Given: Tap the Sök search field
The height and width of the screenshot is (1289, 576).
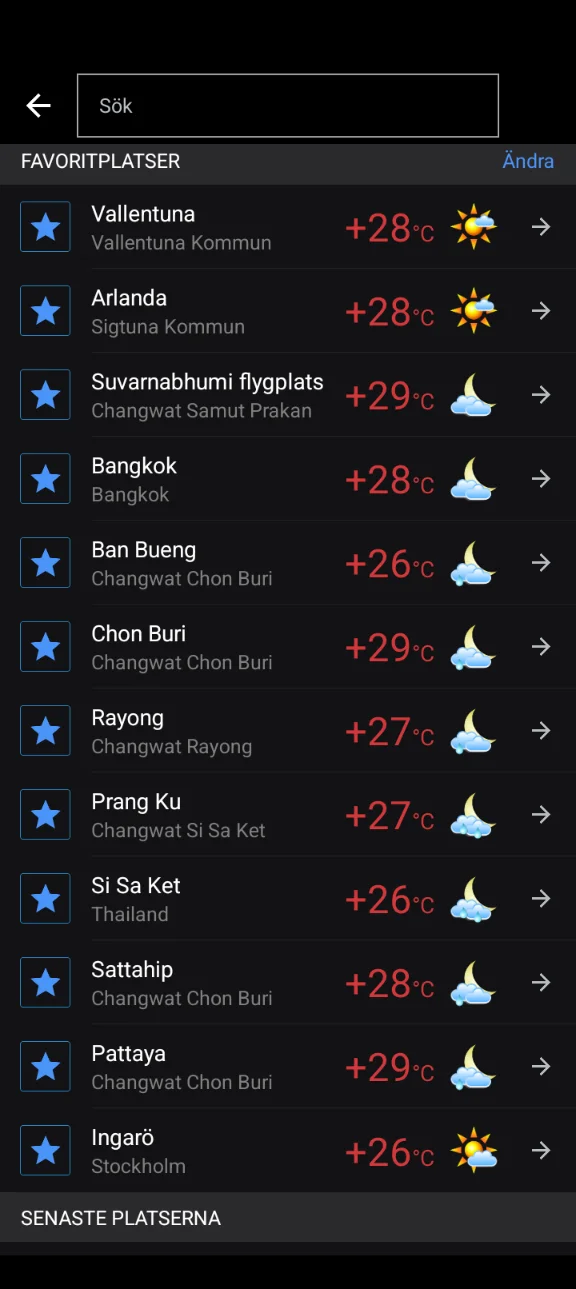Looking at the screenshot, I should [288, 105].
